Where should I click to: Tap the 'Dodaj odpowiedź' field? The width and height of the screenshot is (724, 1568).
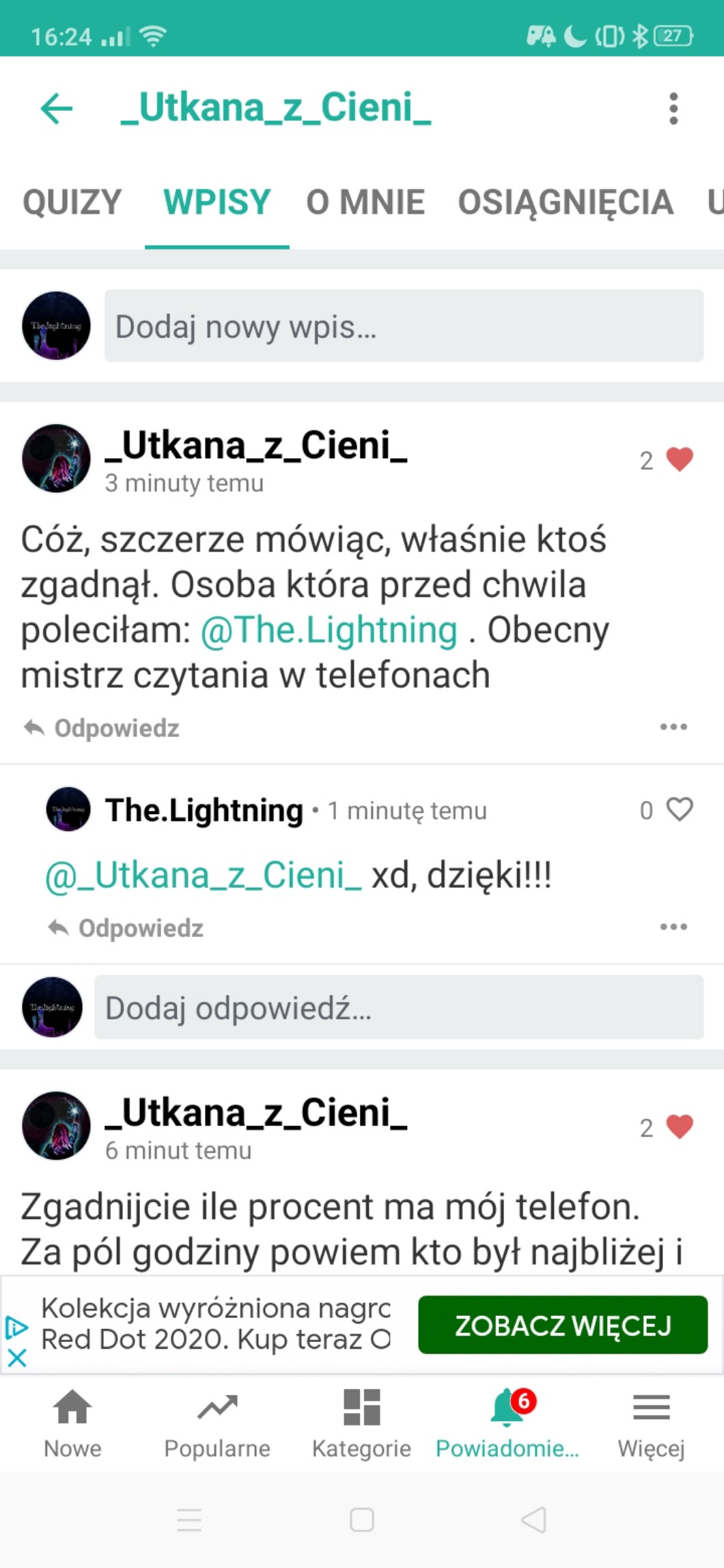[398, 1007]
